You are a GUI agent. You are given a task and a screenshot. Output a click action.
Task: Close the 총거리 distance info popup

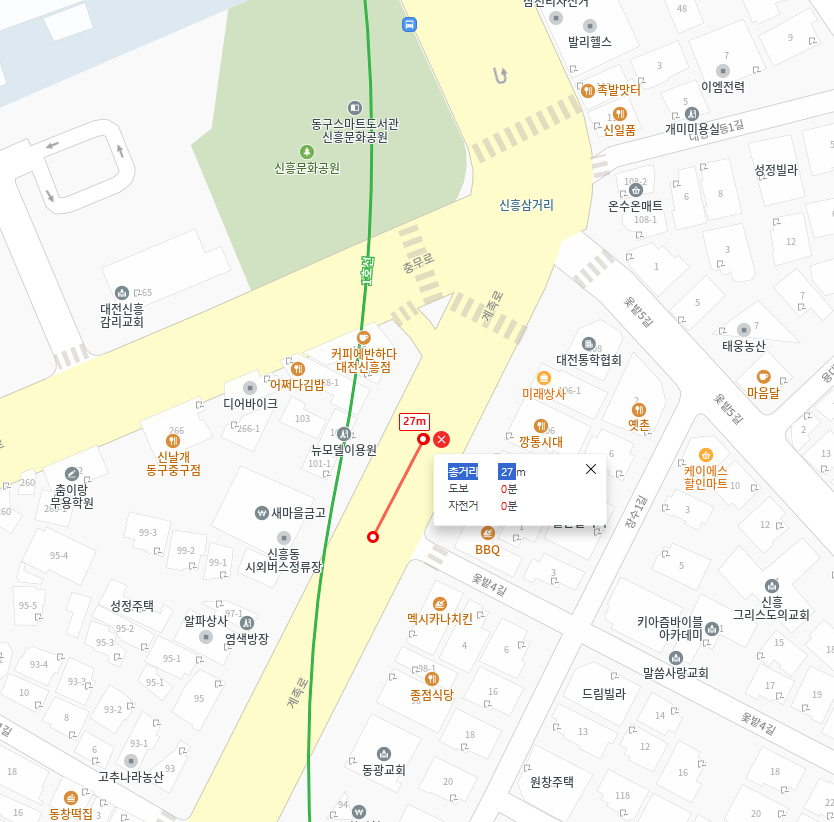[590, 469]
